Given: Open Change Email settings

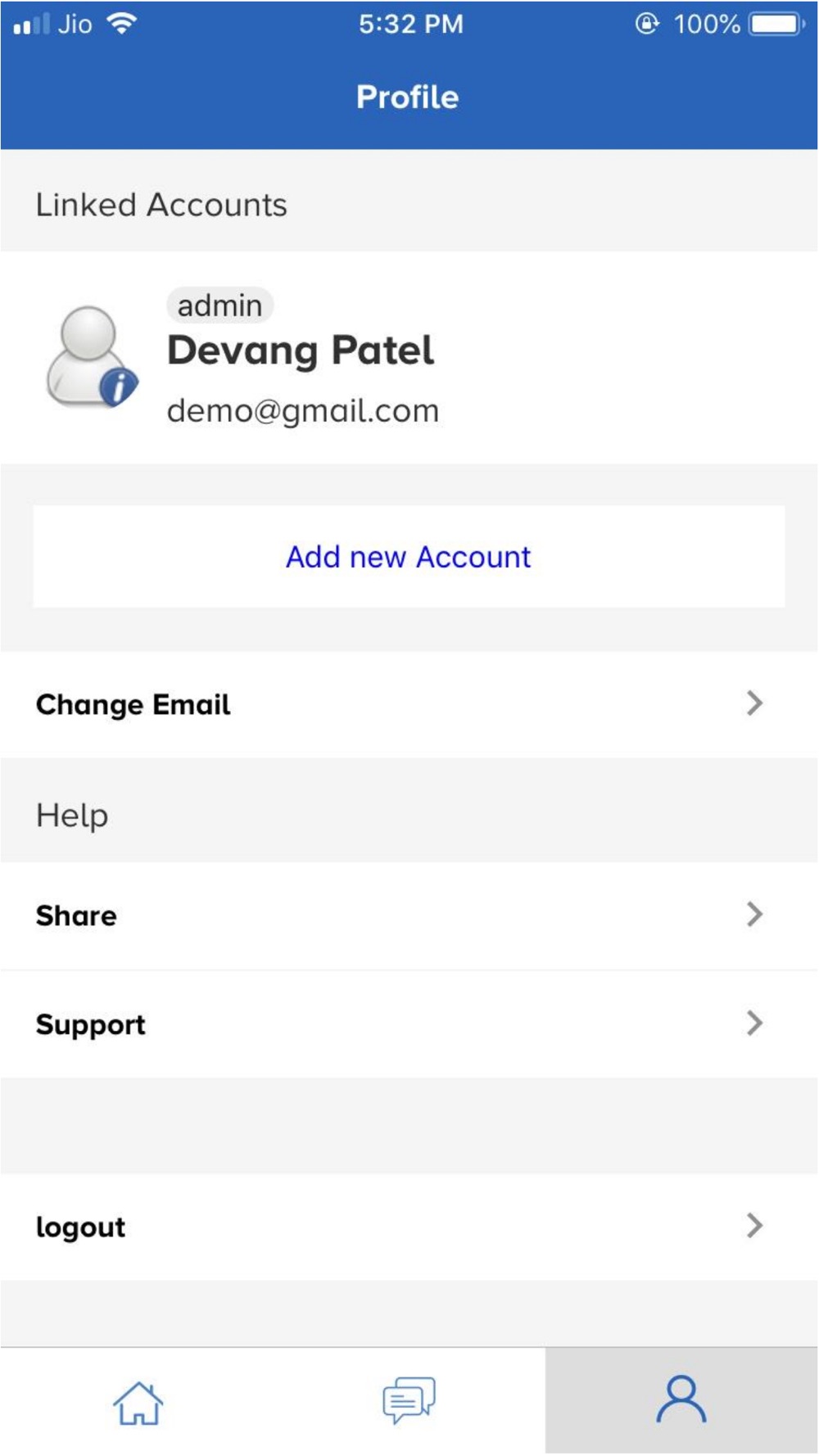Looking at the screenshot, I should coord(409,704).
